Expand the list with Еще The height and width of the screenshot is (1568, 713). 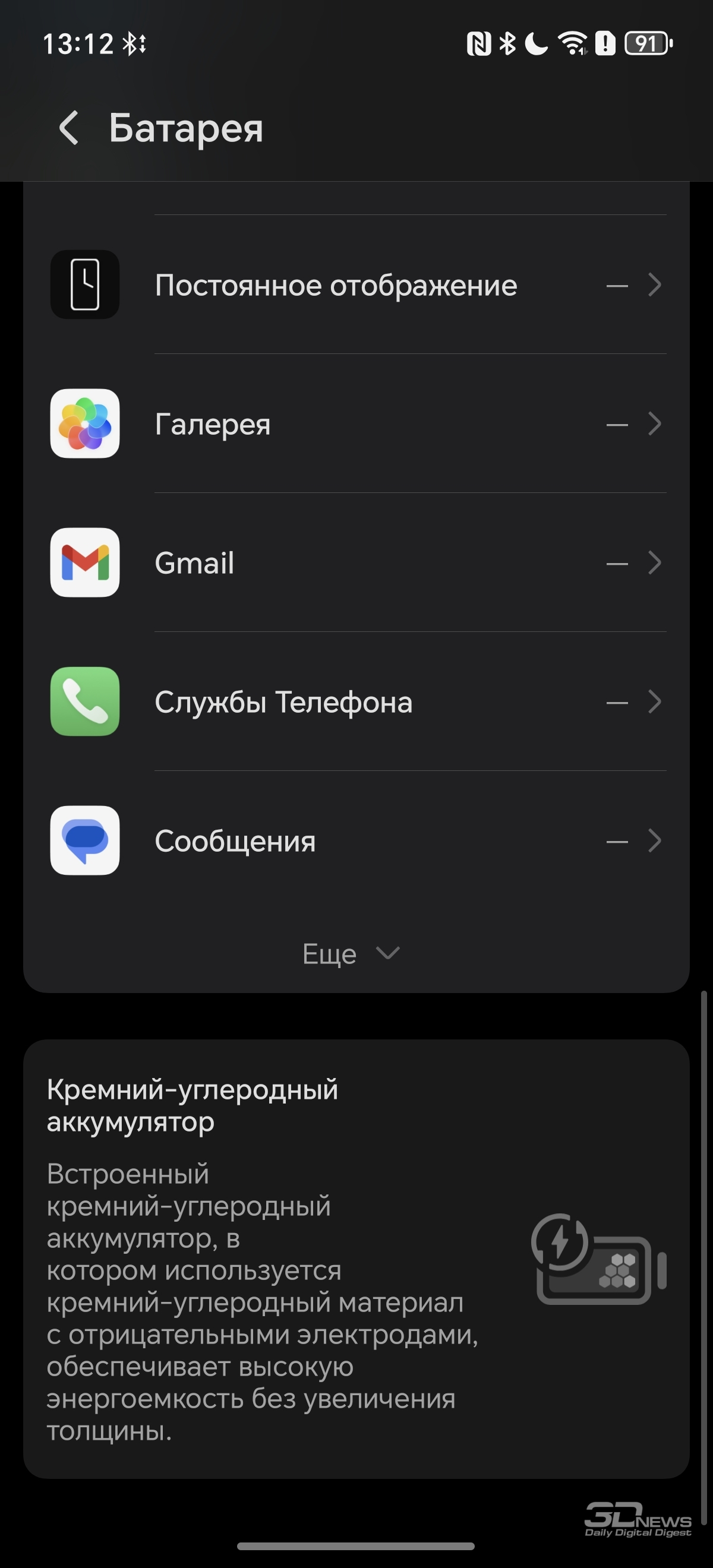pyautogui.click(x=351, y=954)
